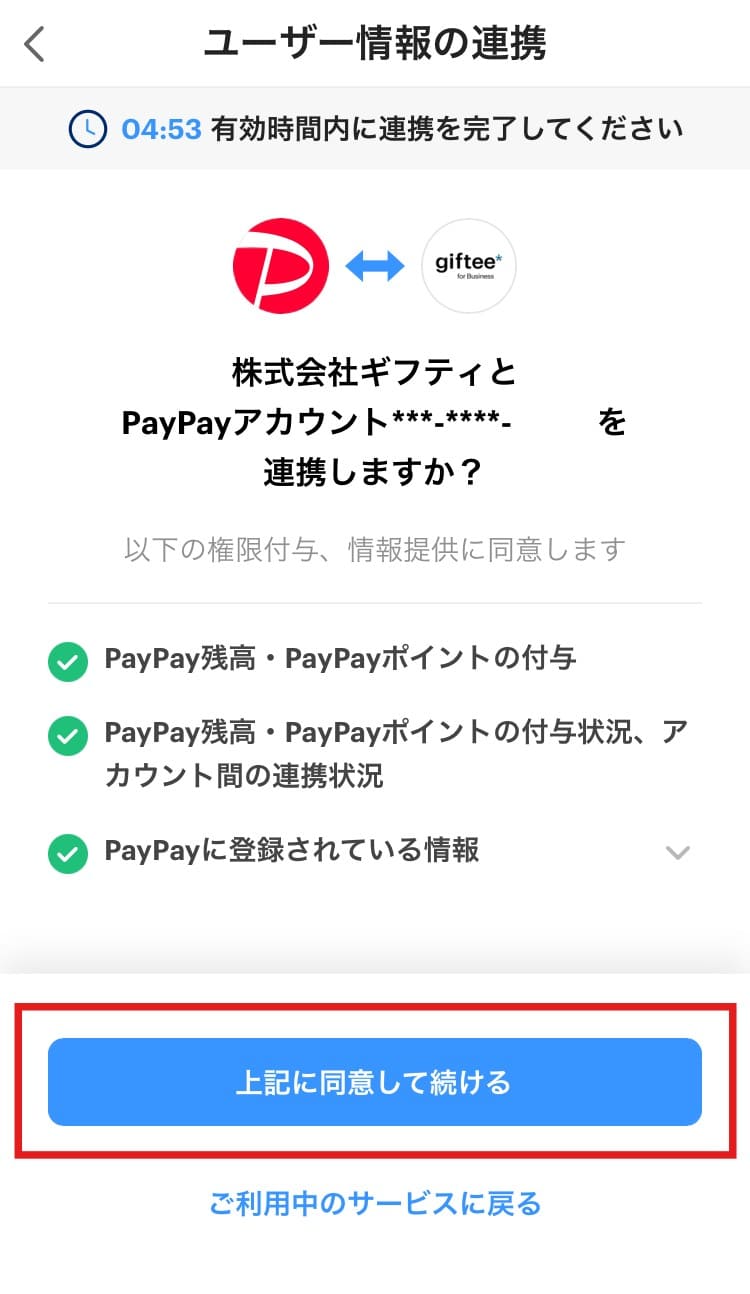The width and height of the screenshot is (750, 1294).
Task: Tap the giftee for Business logo
Action: click(x=468, y=266)
